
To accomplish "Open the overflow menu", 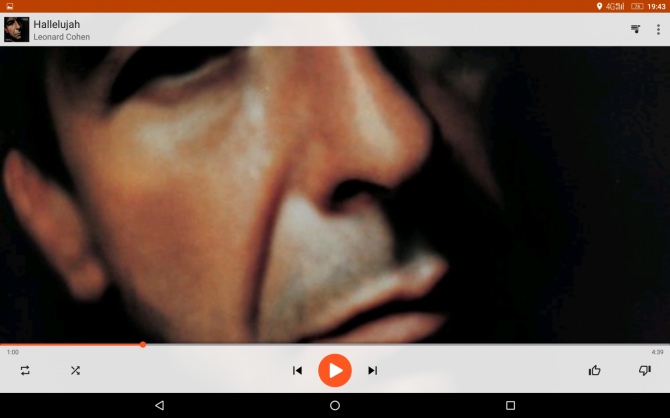I will click(x=658, y=30).
